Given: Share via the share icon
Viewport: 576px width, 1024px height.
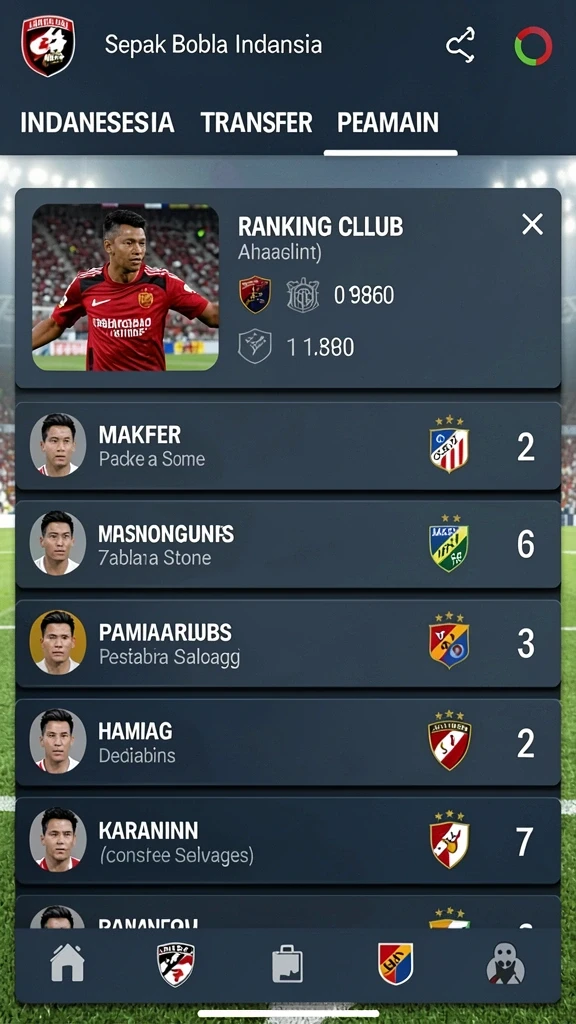Looking at the screenshot, I should (x=461, y=46).
